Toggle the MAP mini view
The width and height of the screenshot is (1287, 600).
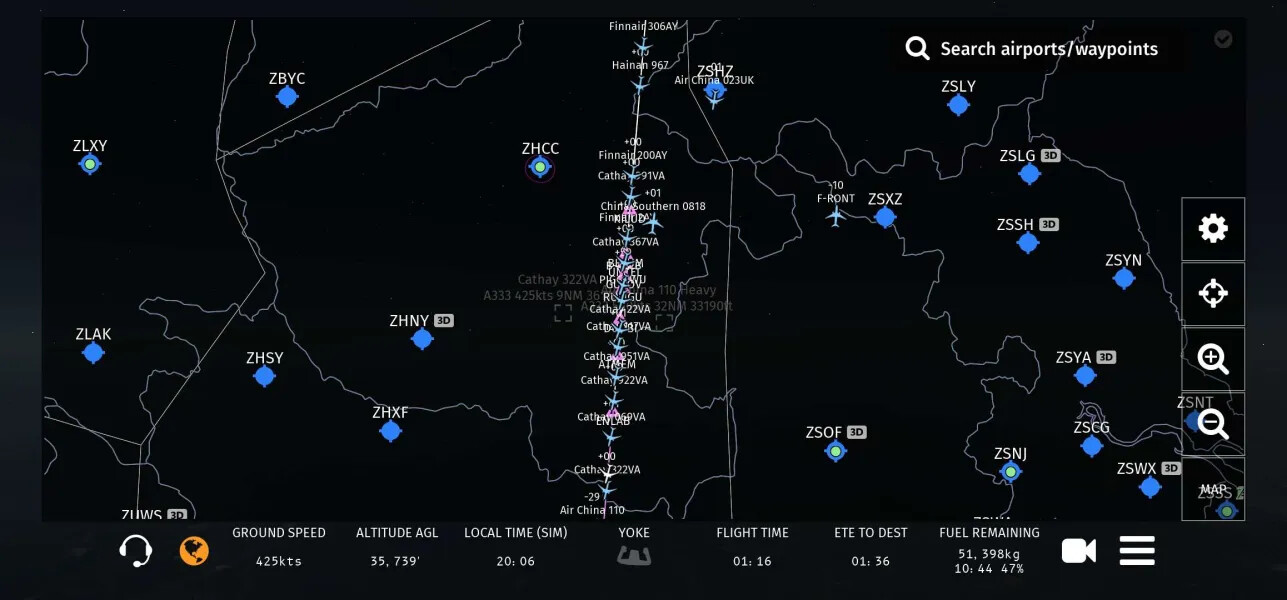(x=1213, y=490)
